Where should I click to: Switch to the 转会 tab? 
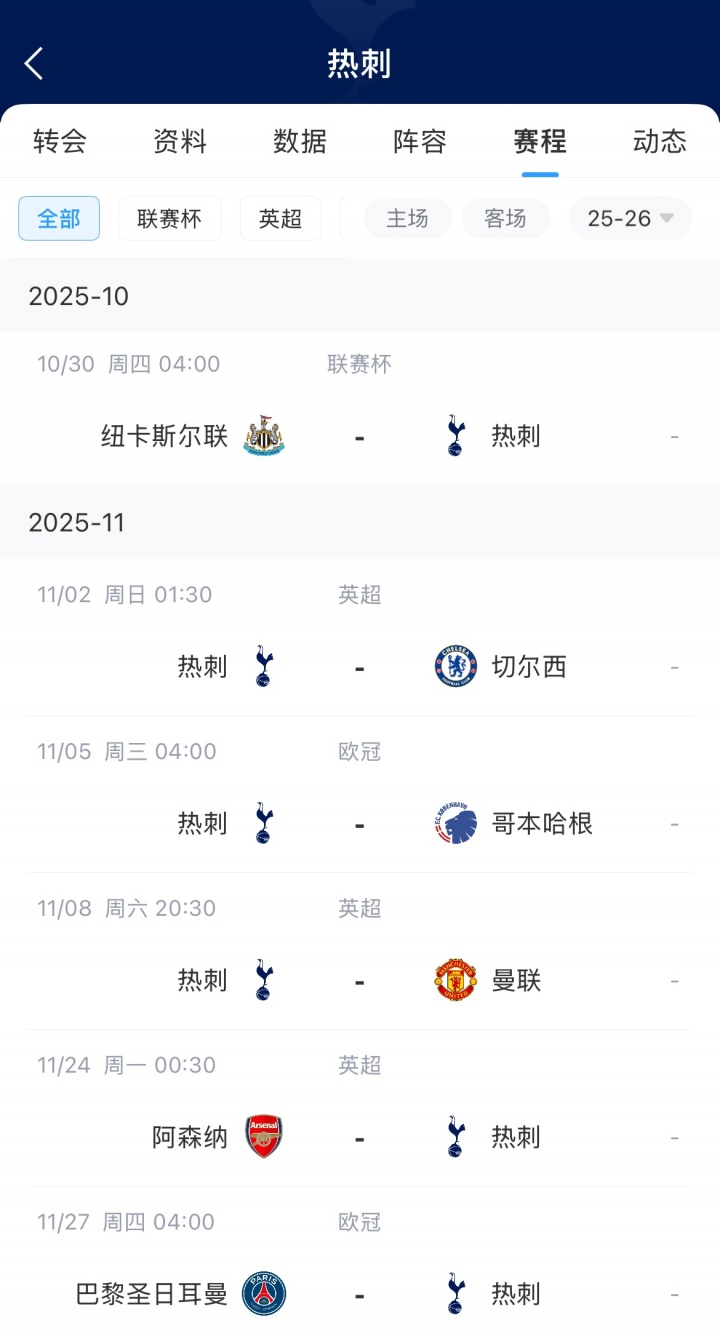tap(60, 141)
